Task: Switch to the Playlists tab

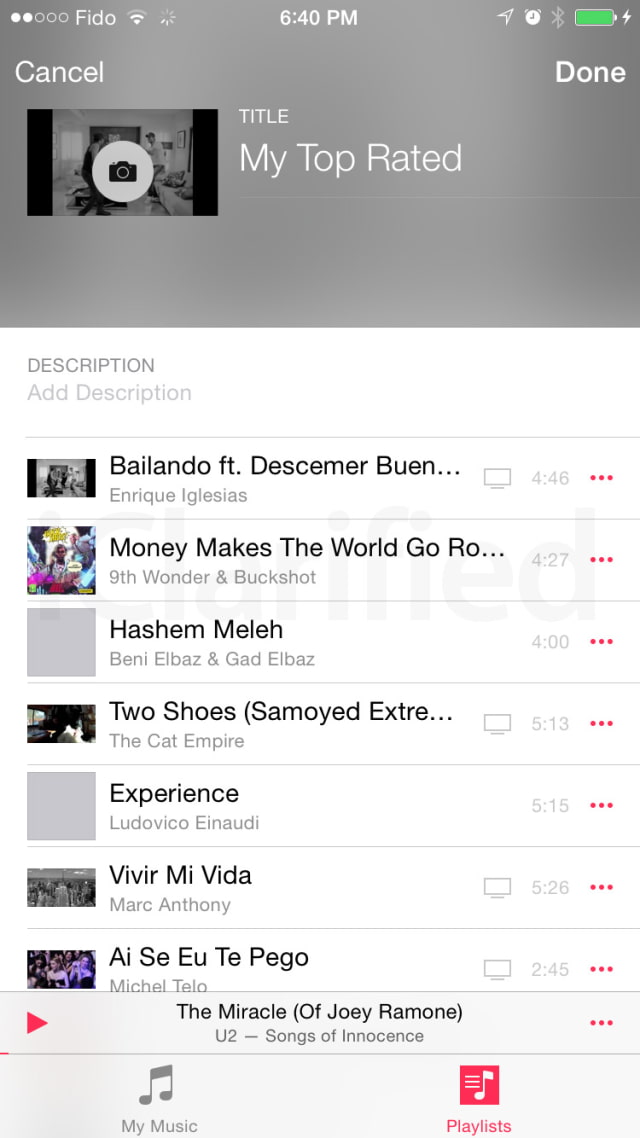Action: (478, 1098)
